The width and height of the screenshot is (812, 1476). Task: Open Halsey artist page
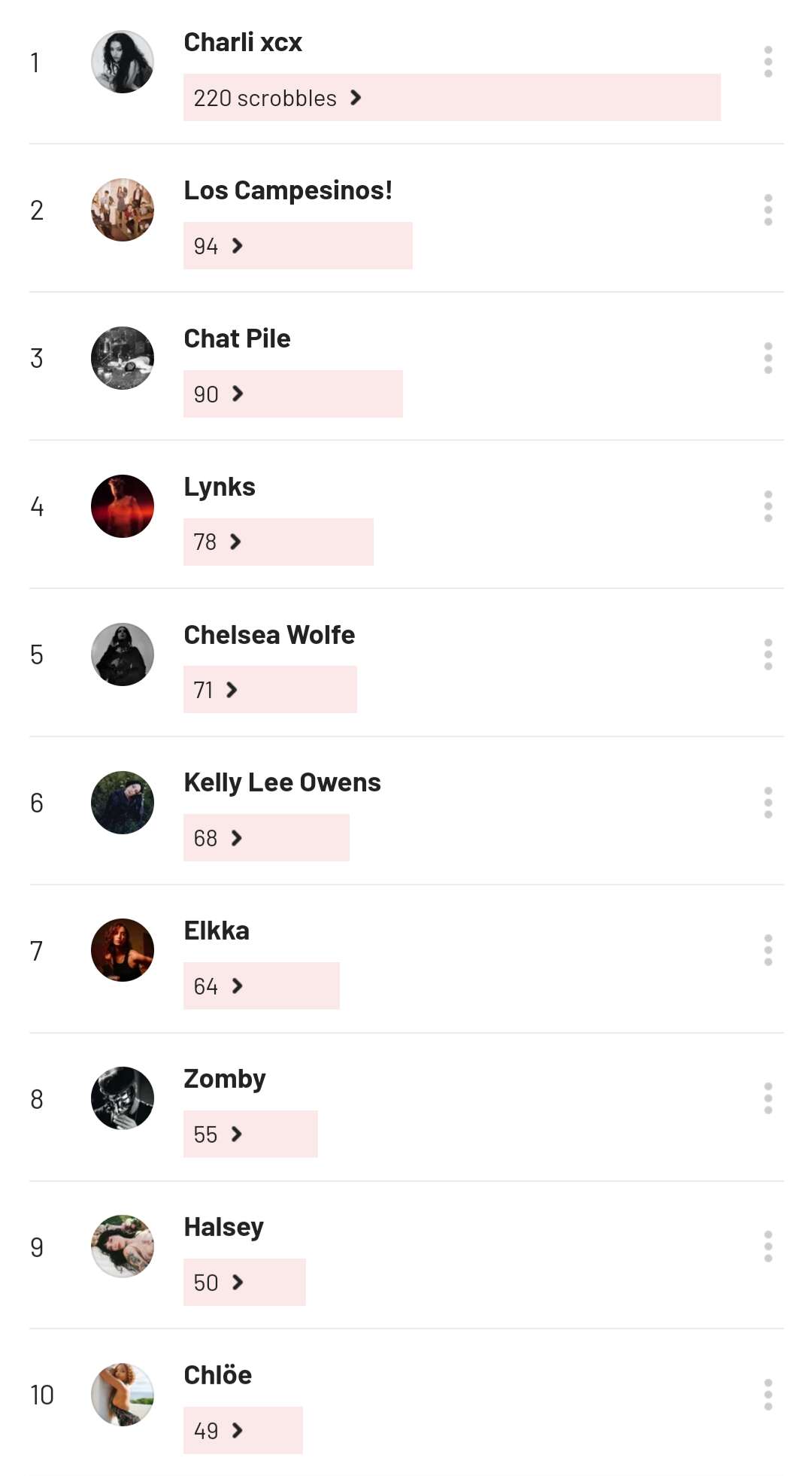[223, 1227]
